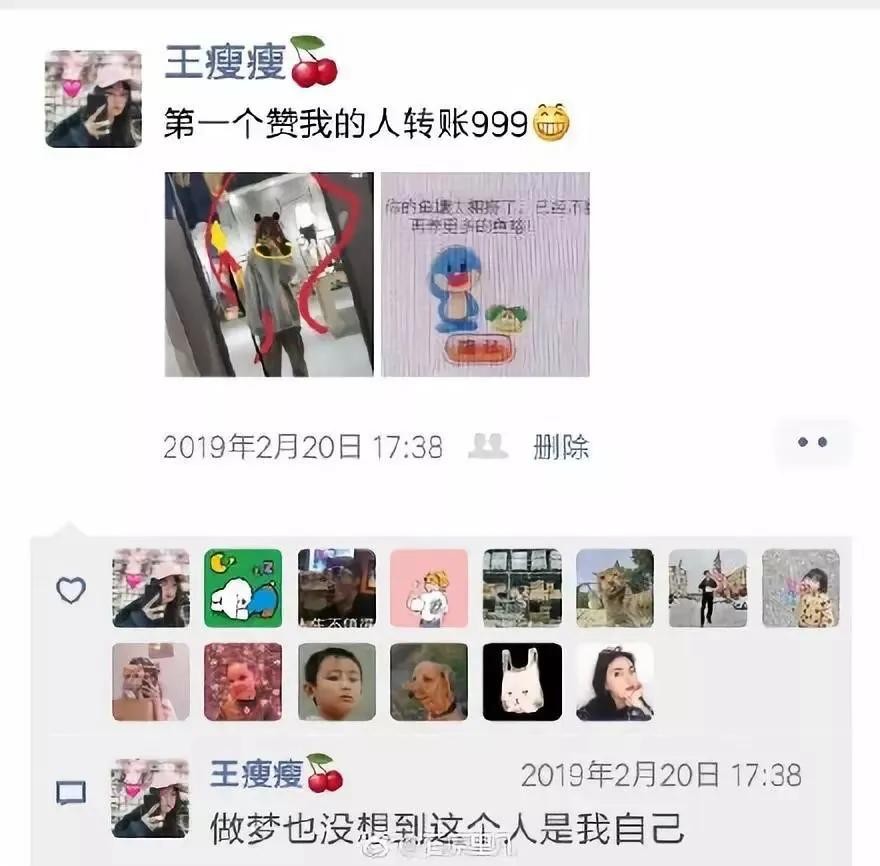Viewport: 880px width, 866px height.
Task: Open commenter 王瘦瘦's name in the comment
Action: coord(255,775)
